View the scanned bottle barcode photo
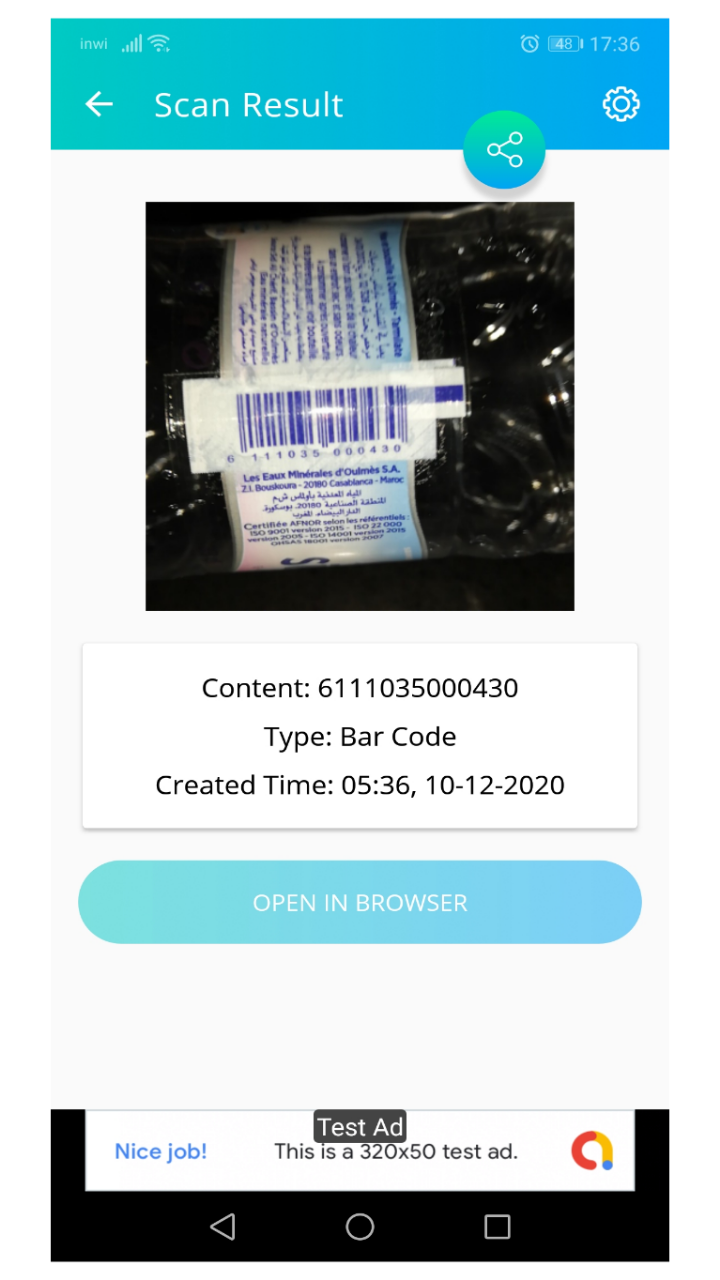The image size is (720, 1280). tap(360, 405)
